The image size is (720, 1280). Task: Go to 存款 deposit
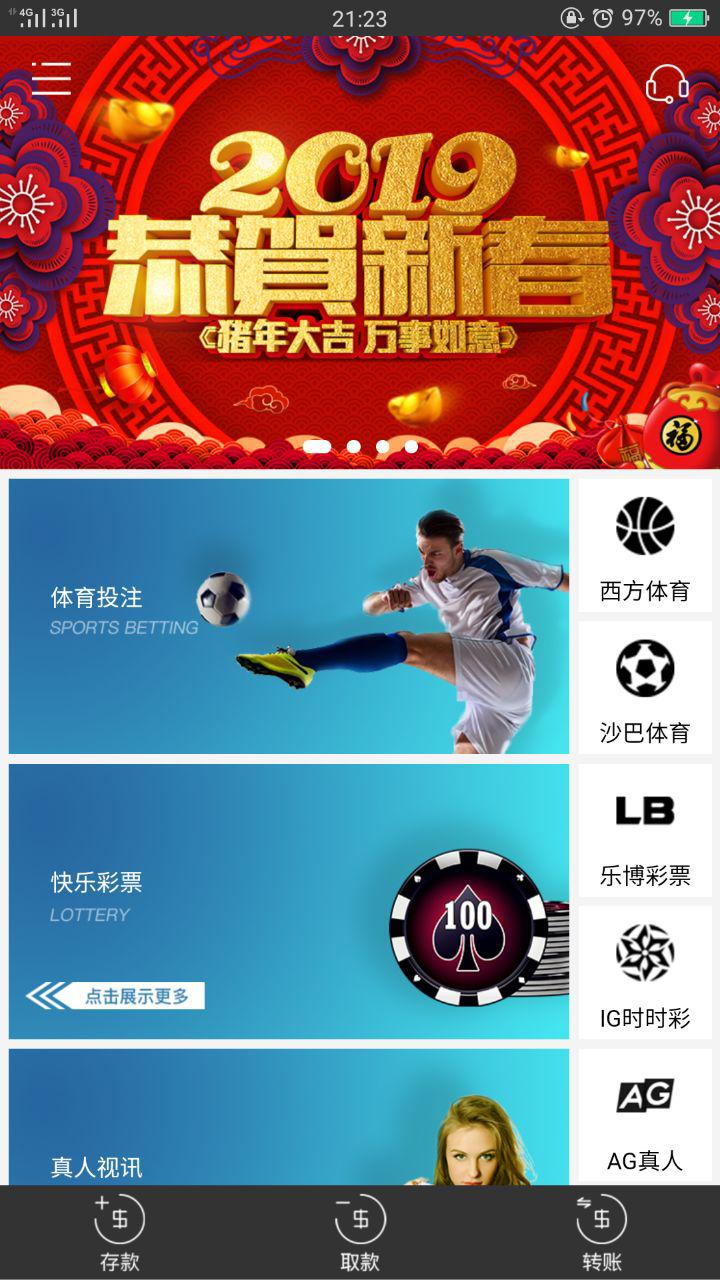(x=120, y=1232)
